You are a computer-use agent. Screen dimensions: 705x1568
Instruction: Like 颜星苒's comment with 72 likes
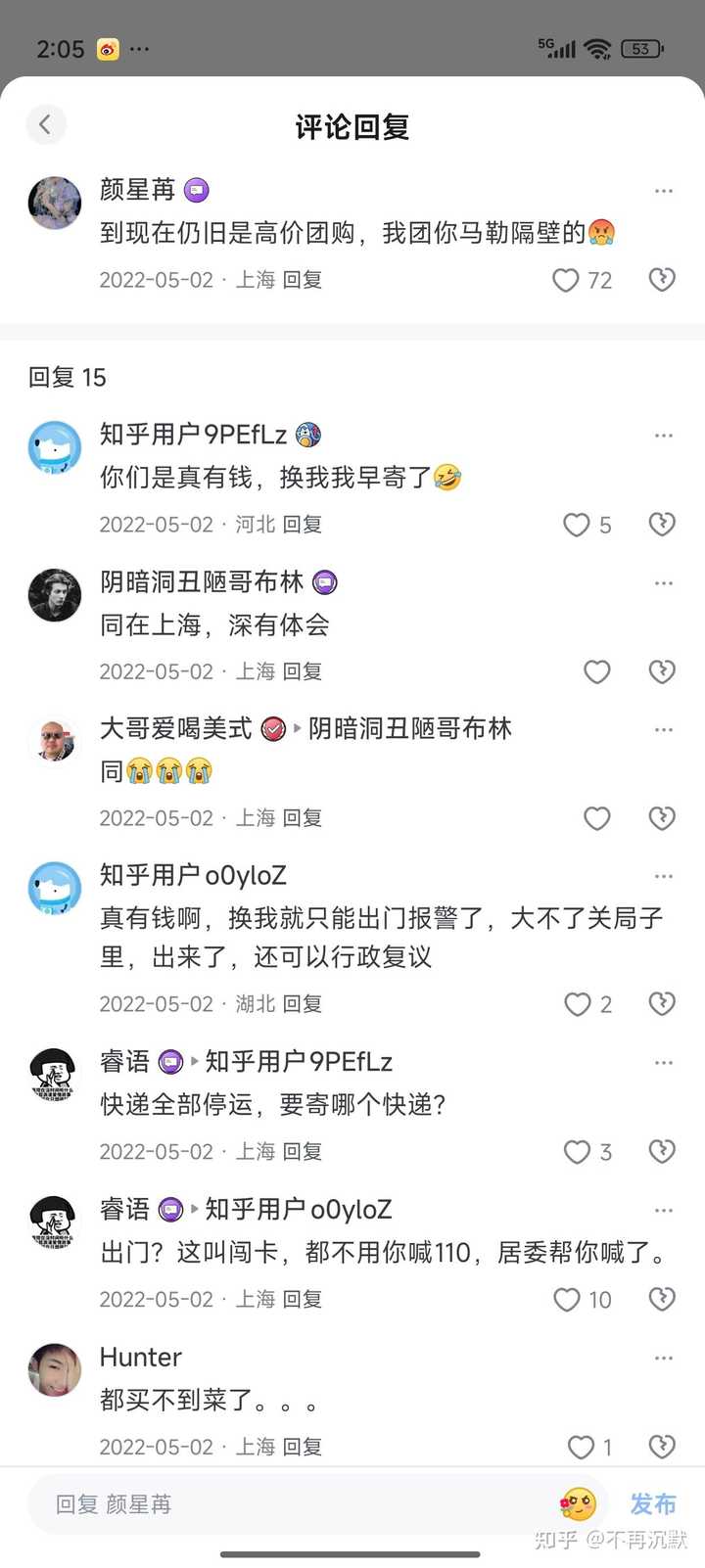[x=567, y=280]
